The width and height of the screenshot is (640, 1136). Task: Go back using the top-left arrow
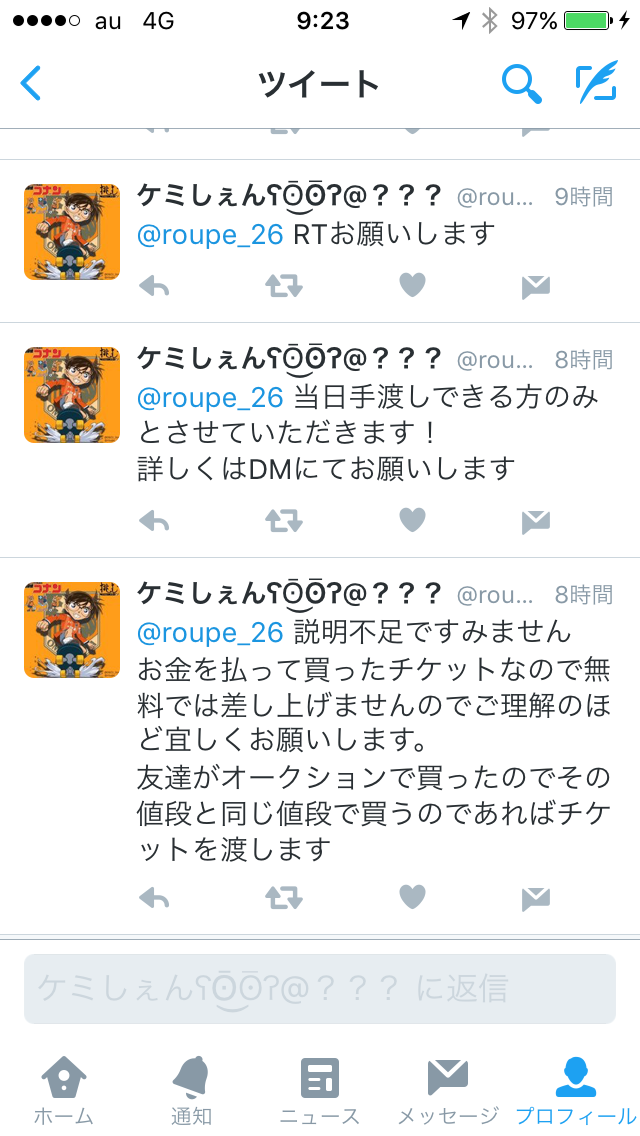click(x=32, y=83)
